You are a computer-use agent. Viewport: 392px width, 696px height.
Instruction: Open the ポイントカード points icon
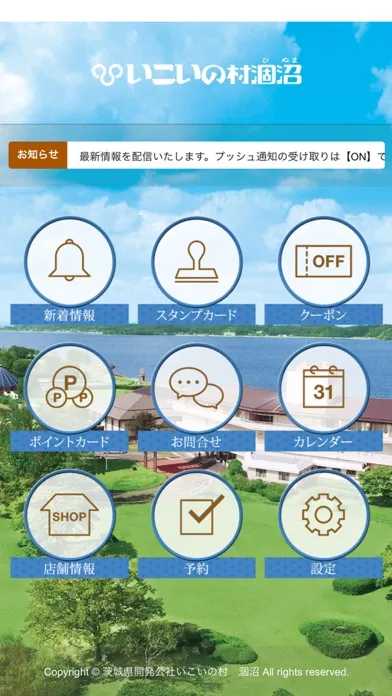70,388
